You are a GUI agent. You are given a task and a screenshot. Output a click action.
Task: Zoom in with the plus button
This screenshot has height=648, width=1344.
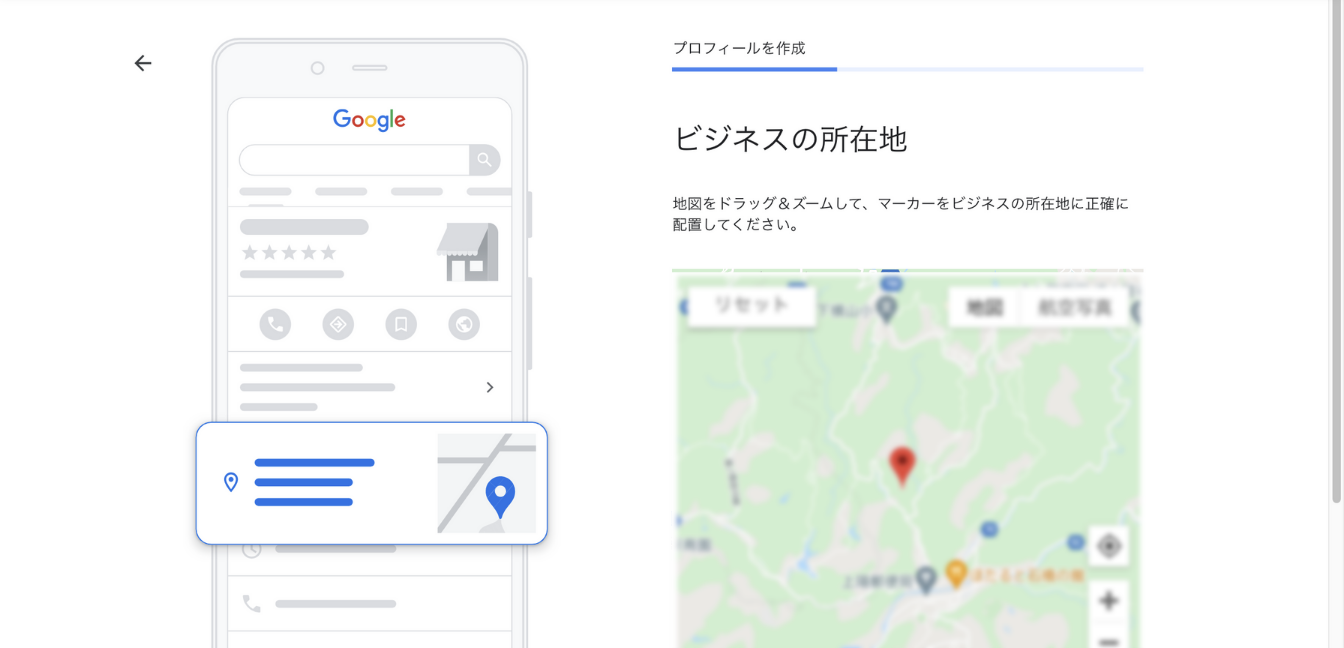pyautogui.click(x=1108, y=601)
